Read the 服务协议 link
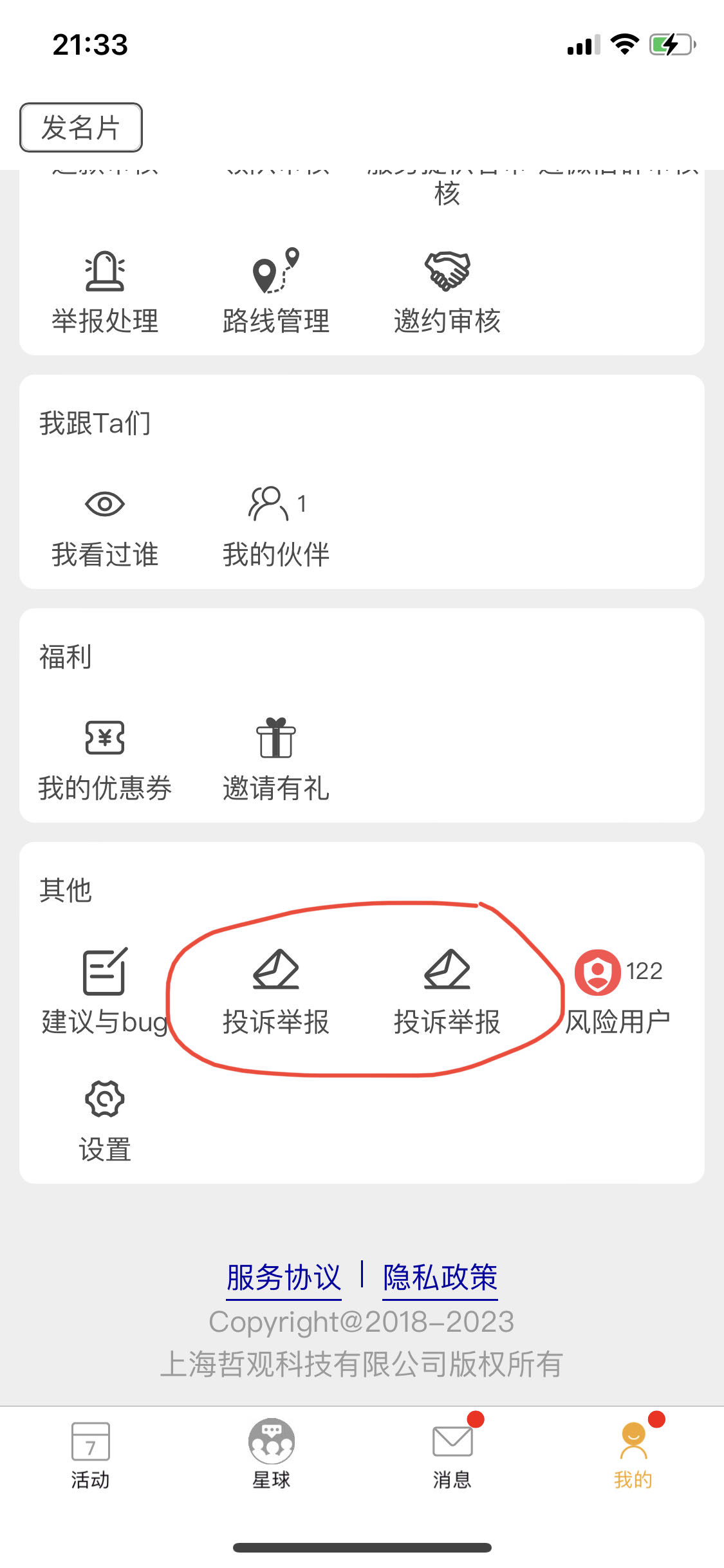This screenshot has width=724, height=1568. [x=283, y=1277]
